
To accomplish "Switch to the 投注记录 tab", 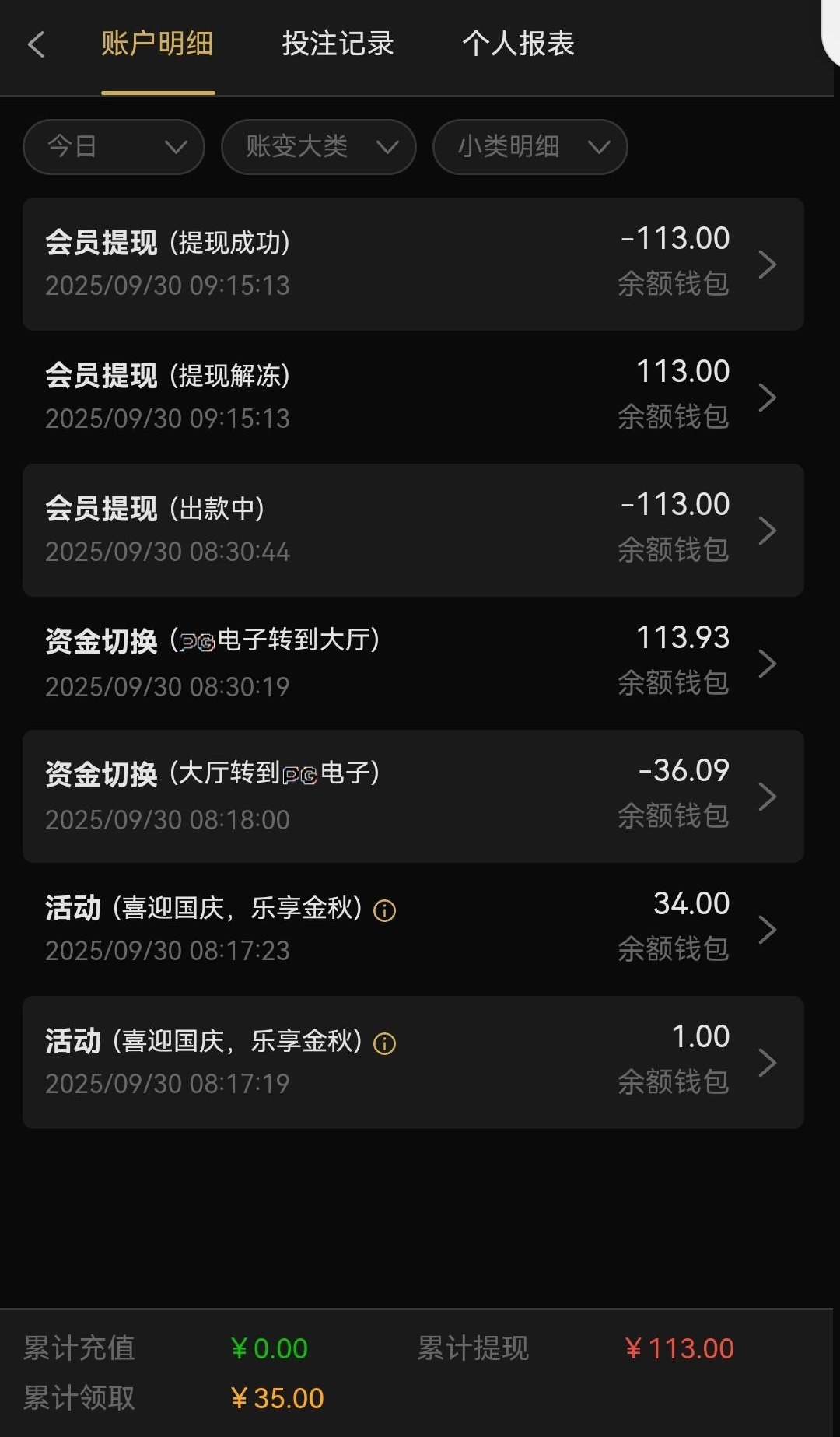I will [338, 44].
